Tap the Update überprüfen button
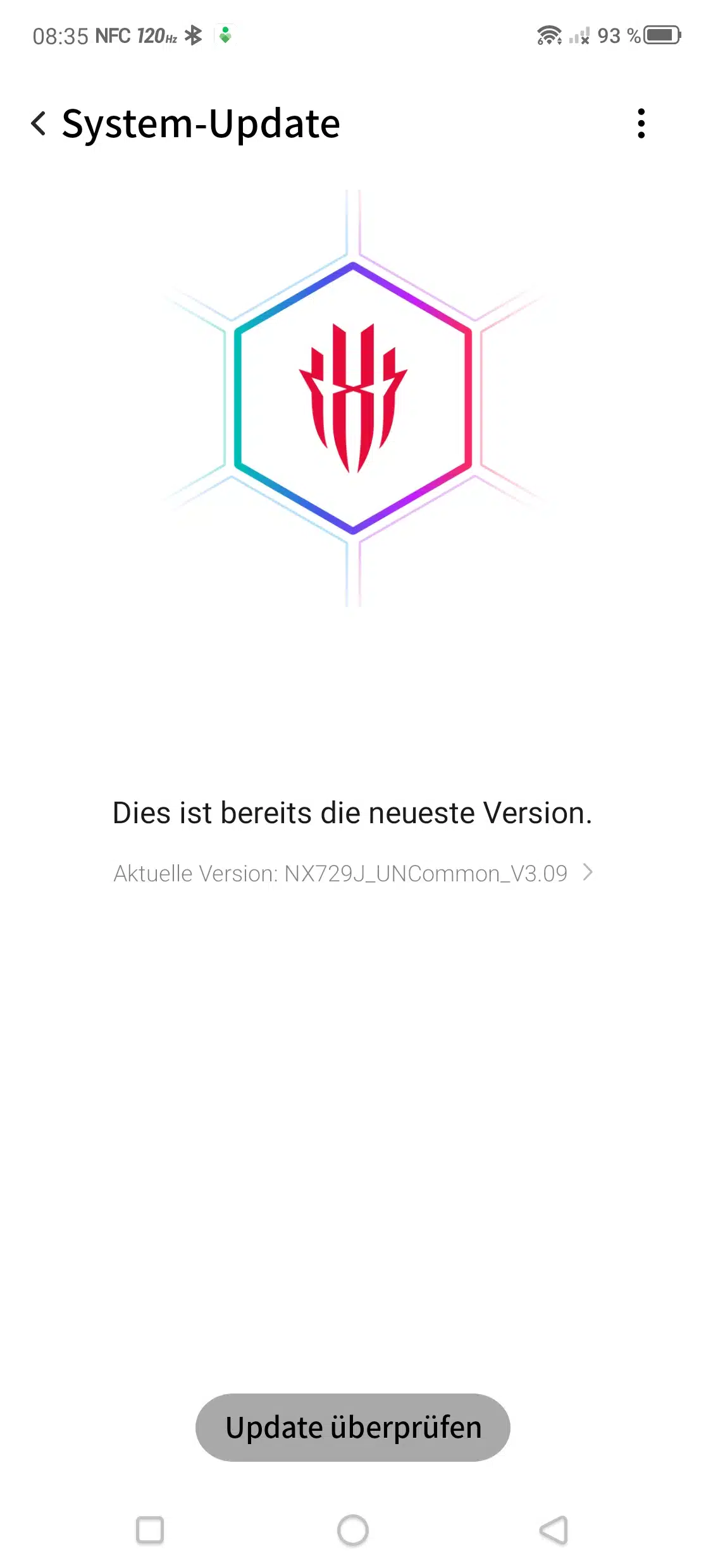Screen dimensions: 706x1568 pos(353,1427)
